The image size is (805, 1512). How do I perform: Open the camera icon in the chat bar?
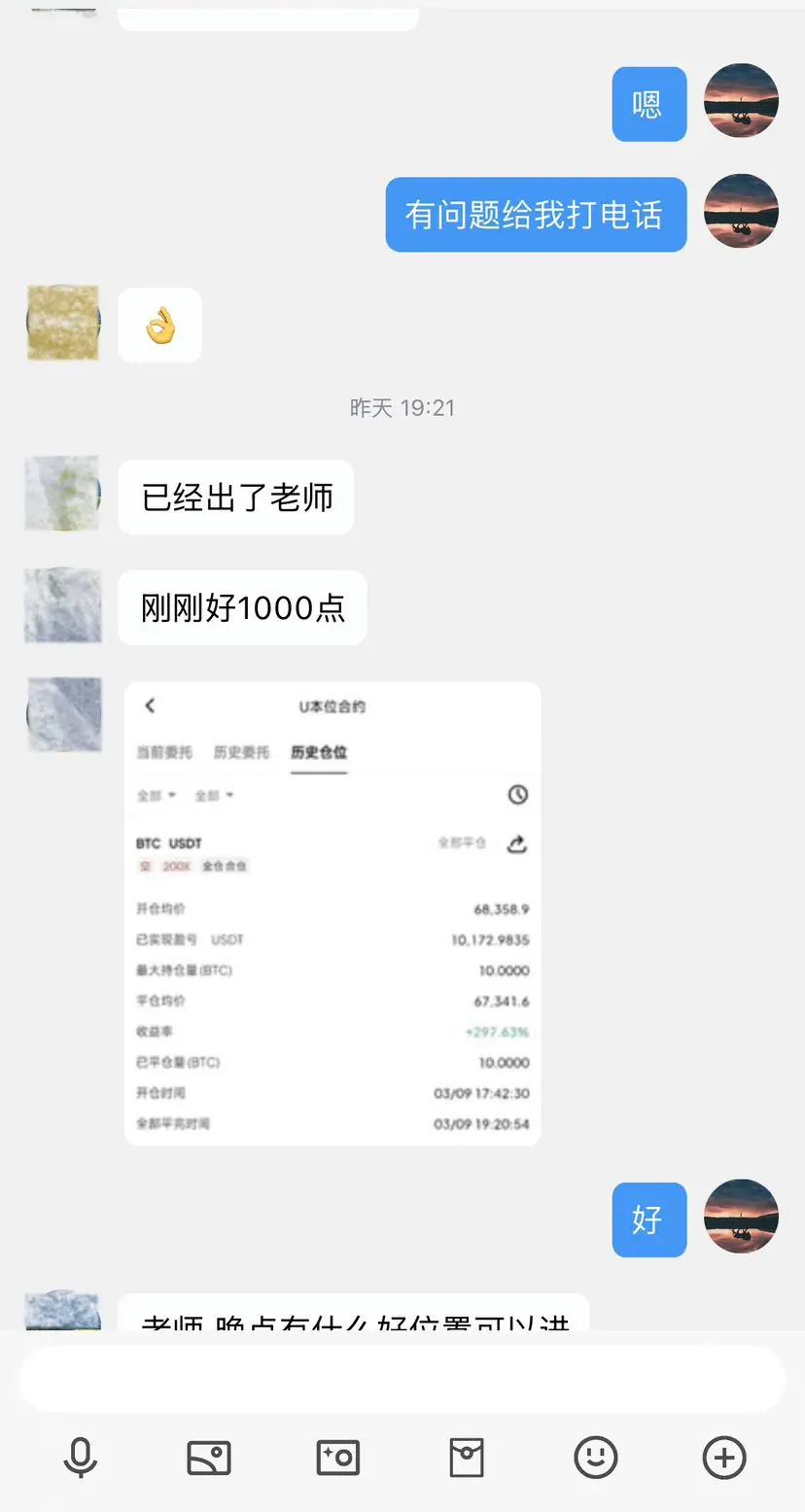337,1458
